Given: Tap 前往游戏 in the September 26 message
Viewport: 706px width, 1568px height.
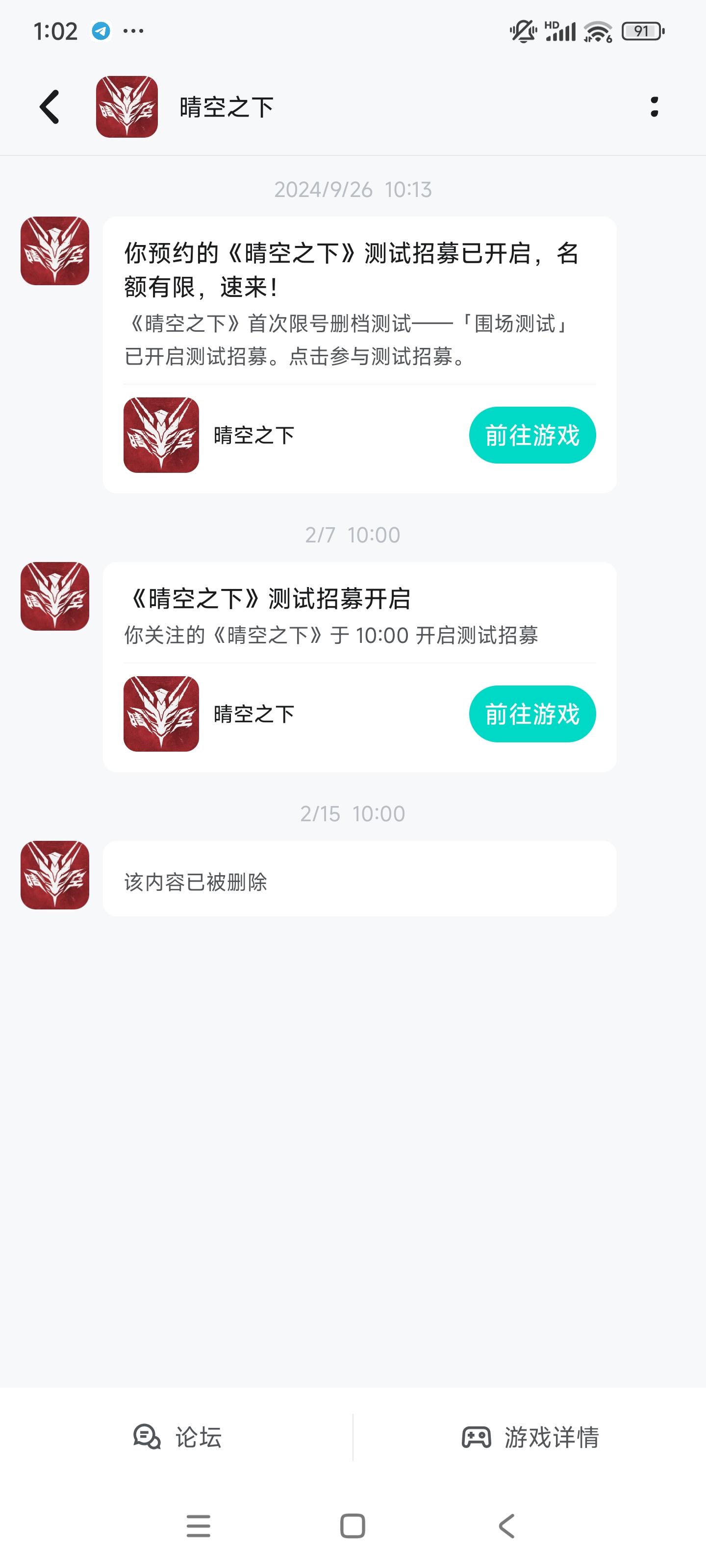Looking at the screenshot, I should (532, 435).
